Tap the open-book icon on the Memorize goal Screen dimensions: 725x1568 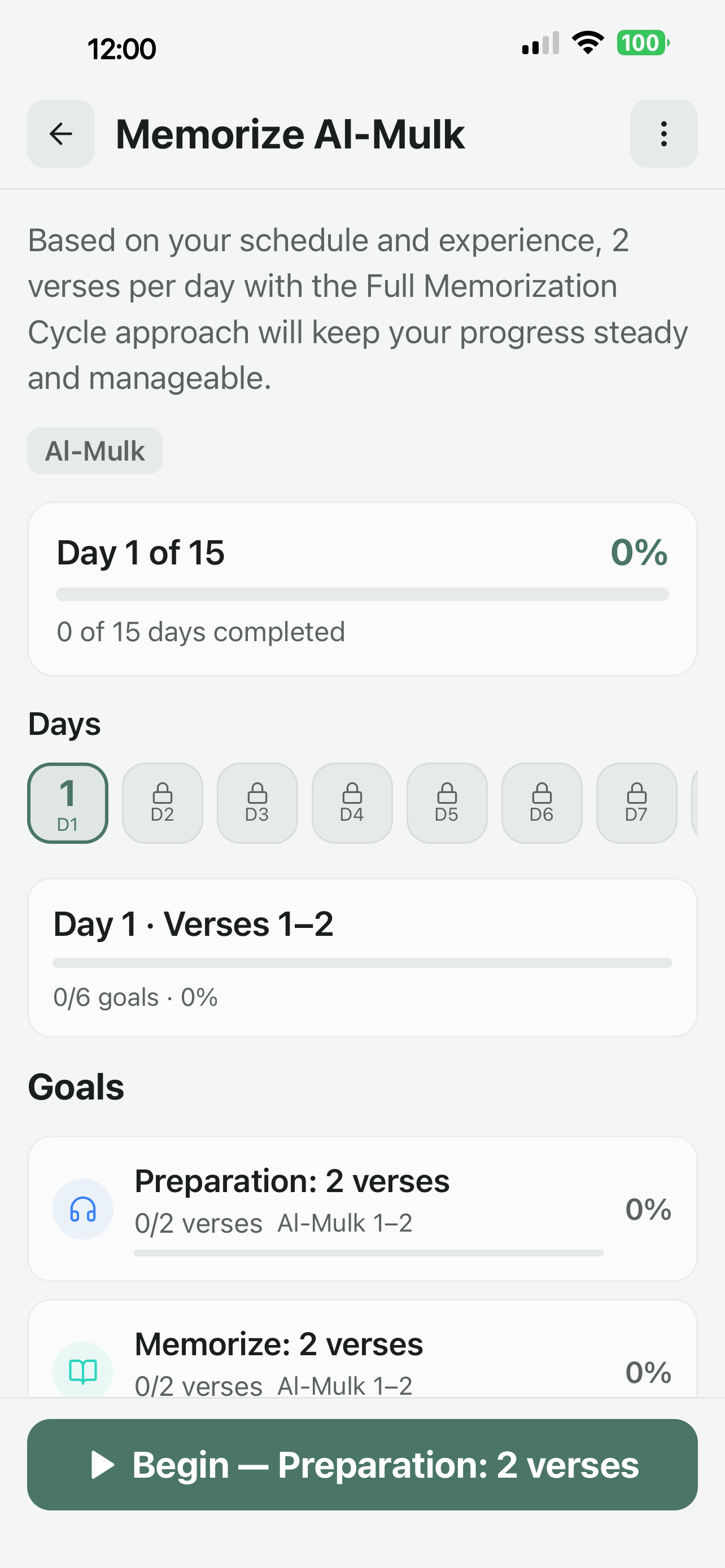point(83,1373)
